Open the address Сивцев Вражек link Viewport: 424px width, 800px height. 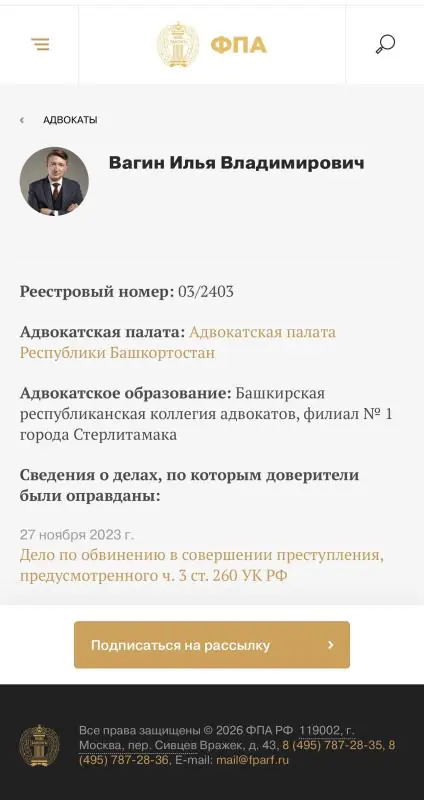click(x=176, y=745)
